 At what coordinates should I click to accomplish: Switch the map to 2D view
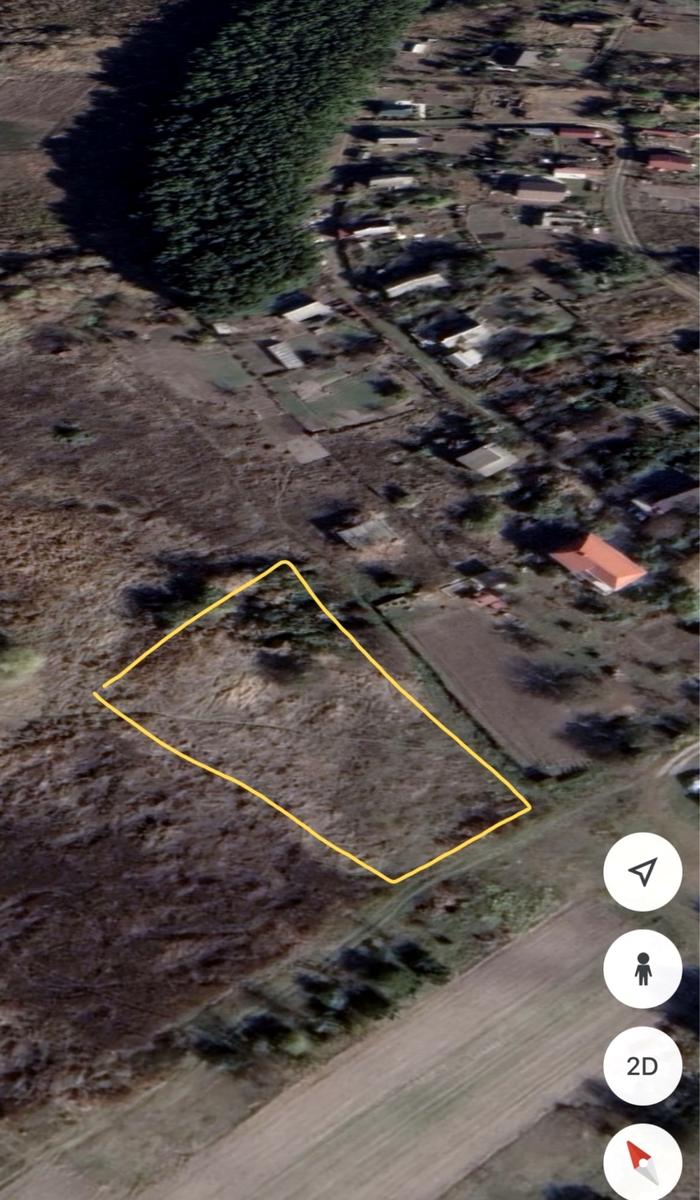coord(642,1066)
